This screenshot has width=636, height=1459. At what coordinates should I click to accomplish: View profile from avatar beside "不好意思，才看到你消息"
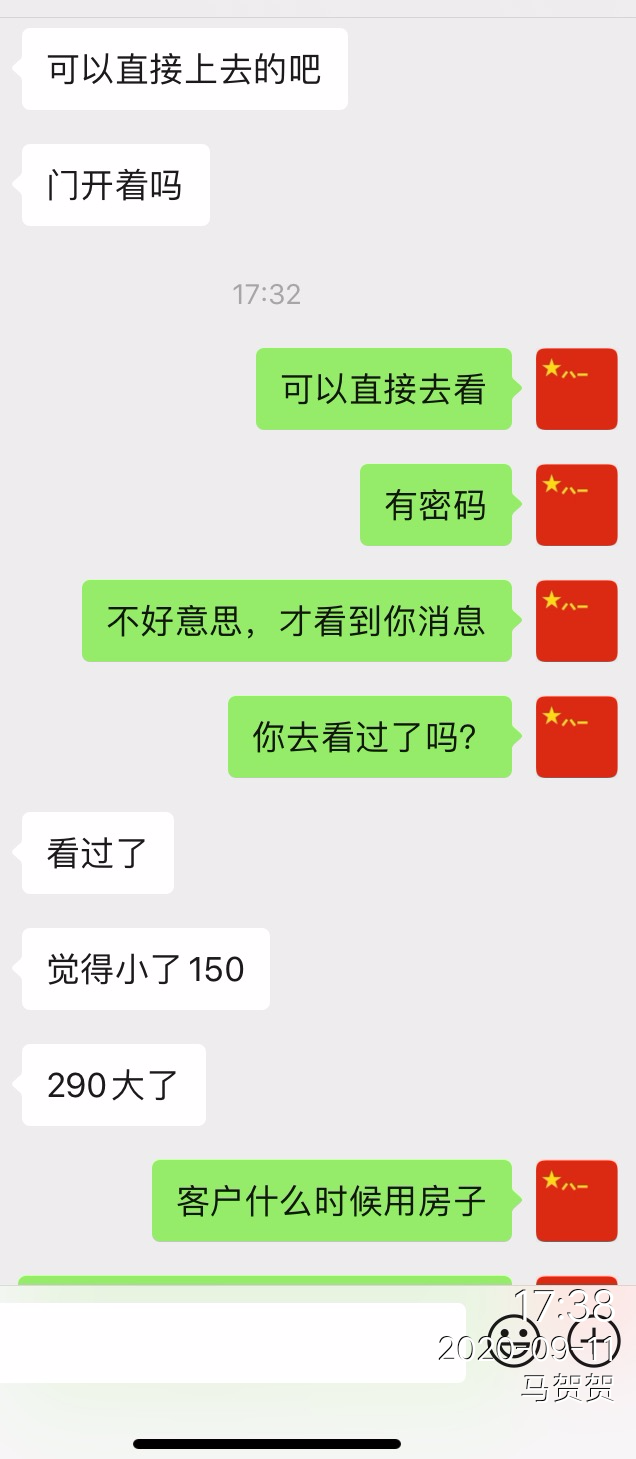576,621
